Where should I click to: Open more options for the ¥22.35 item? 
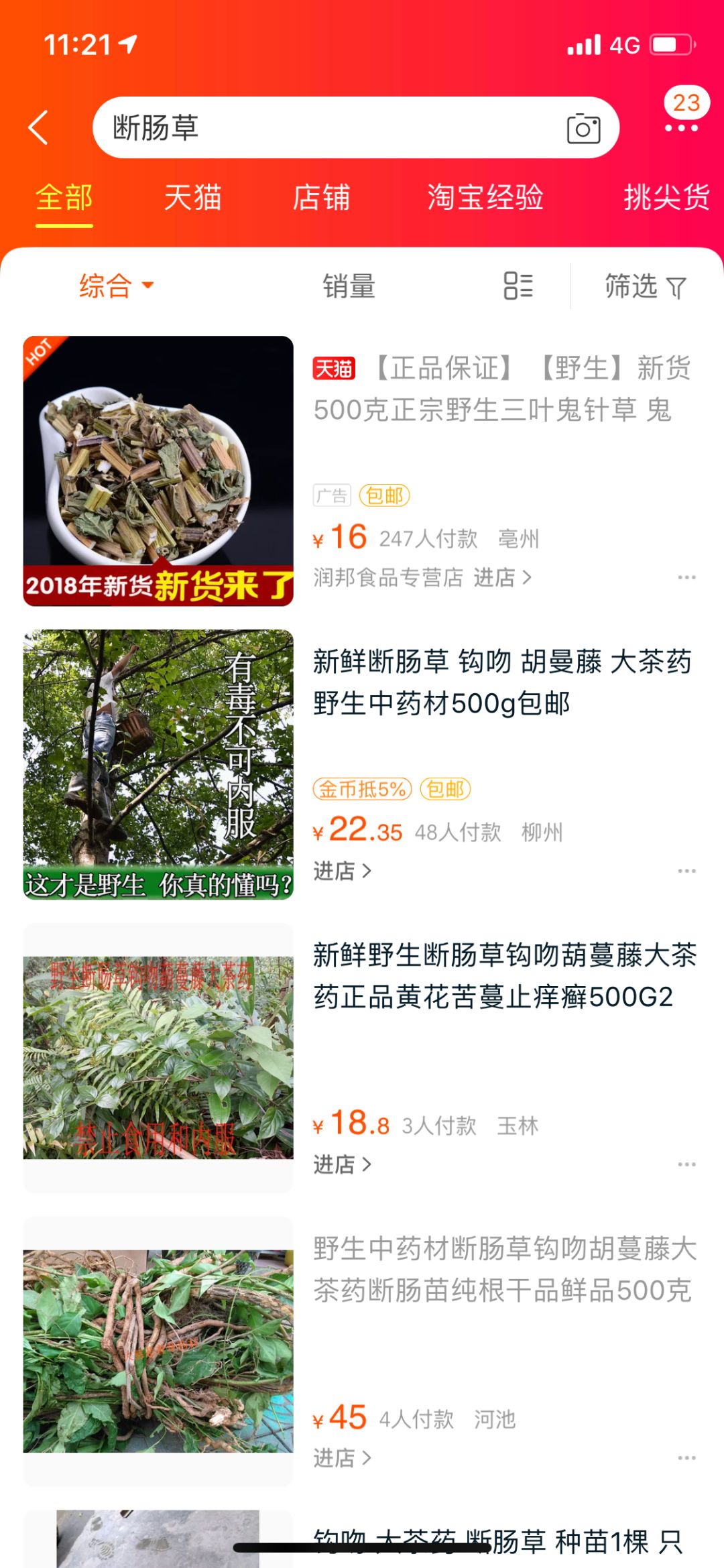coord(686,871)
